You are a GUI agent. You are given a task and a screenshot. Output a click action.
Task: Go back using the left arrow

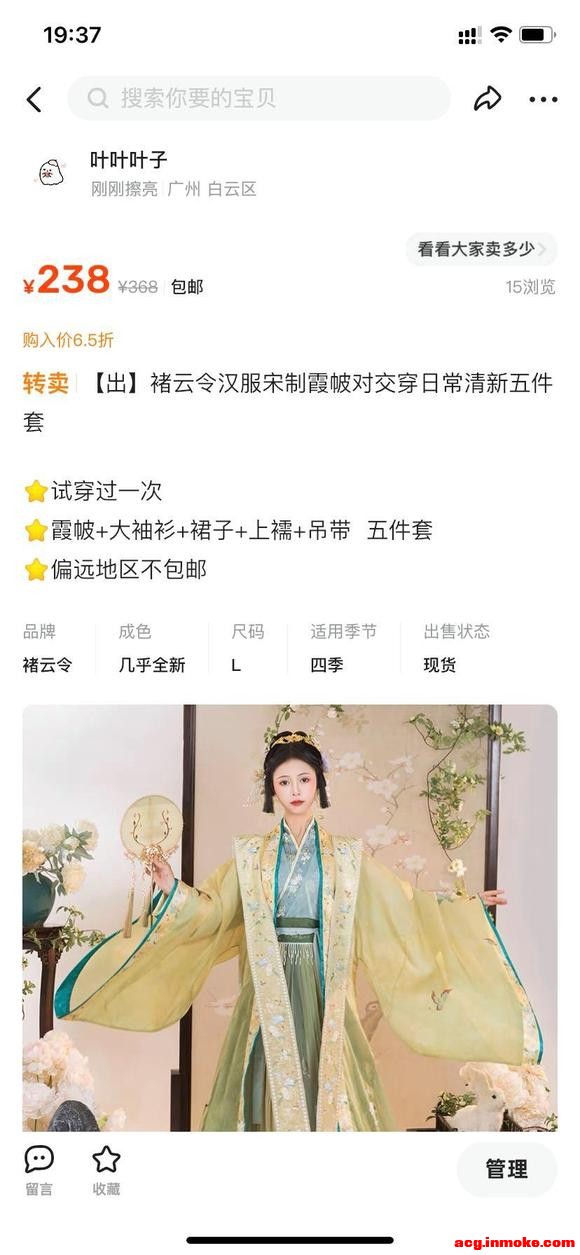click(x=35, y=99)
